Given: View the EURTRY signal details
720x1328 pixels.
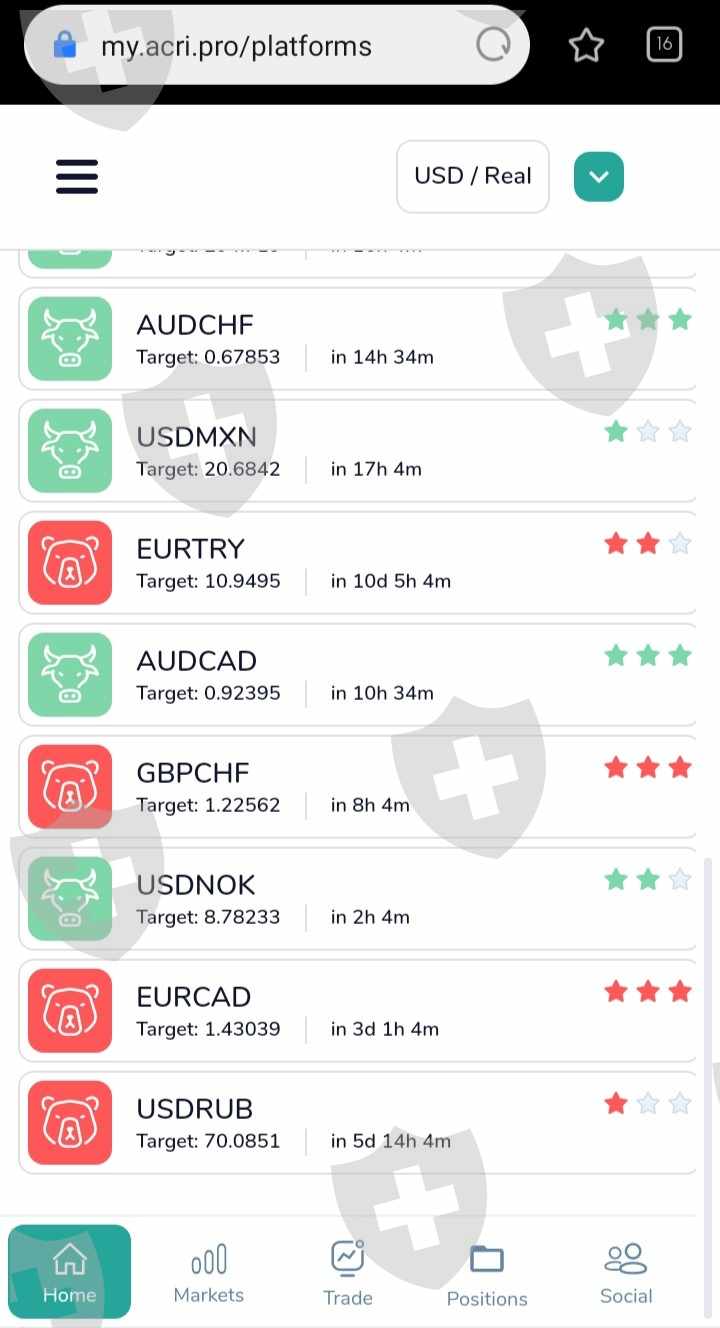Looking at the screenshot, I should [x=358, y=563].
